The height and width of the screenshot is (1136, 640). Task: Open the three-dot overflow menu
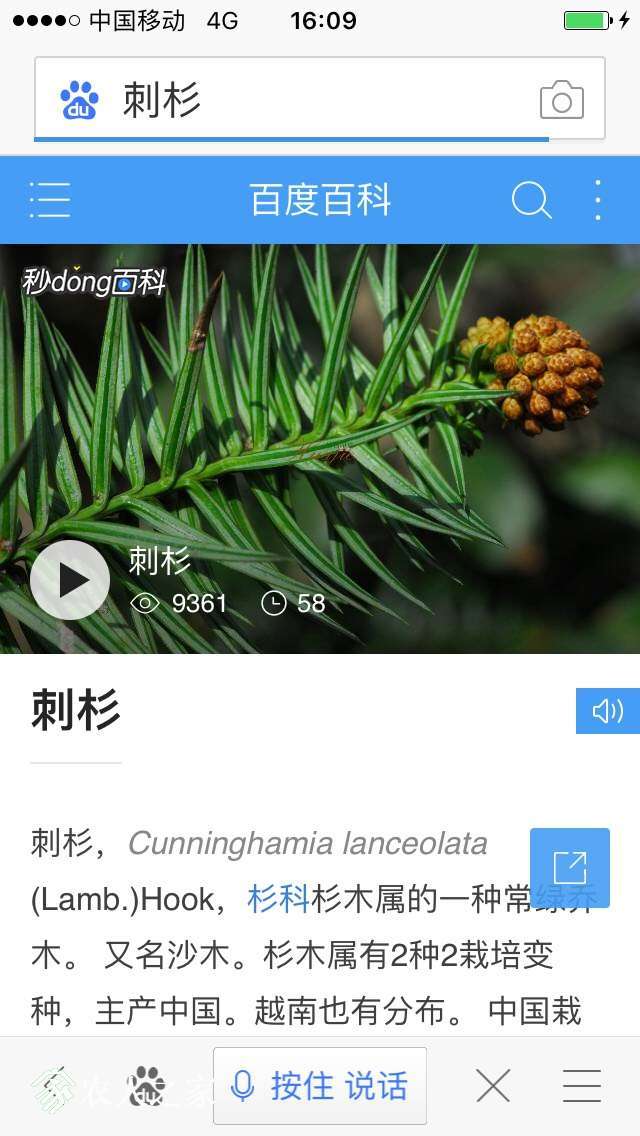tap(597, 200)
